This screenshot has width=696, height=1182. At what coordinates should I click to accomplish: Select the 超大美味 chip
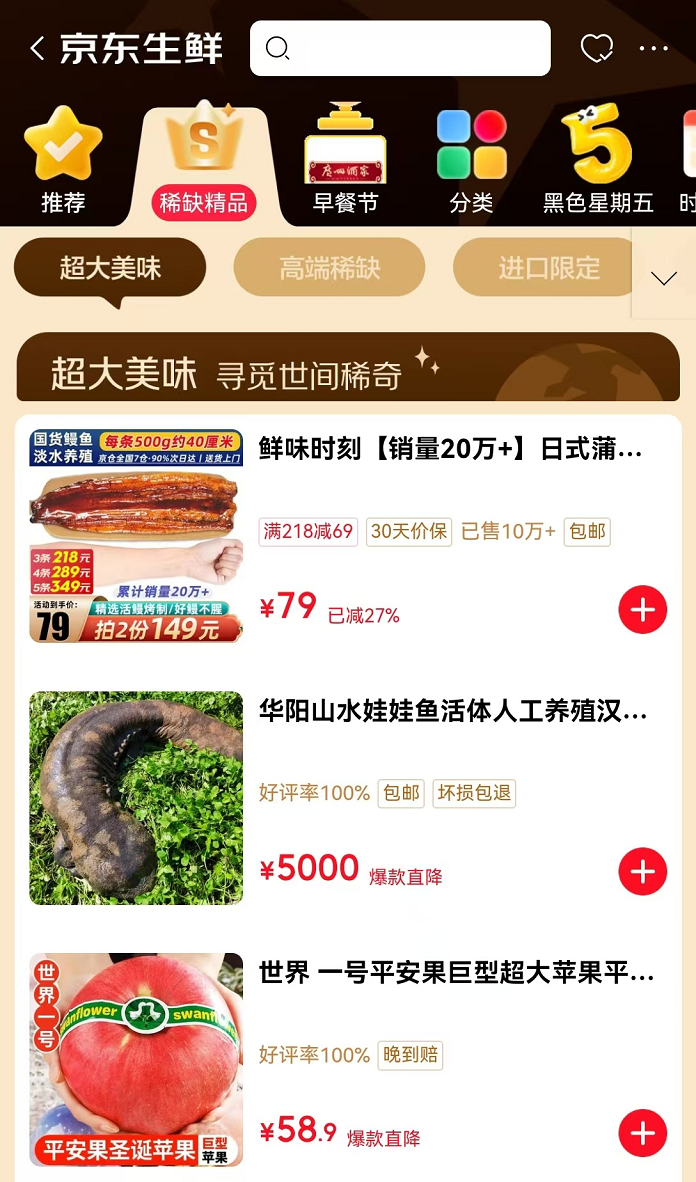(110, 268)
